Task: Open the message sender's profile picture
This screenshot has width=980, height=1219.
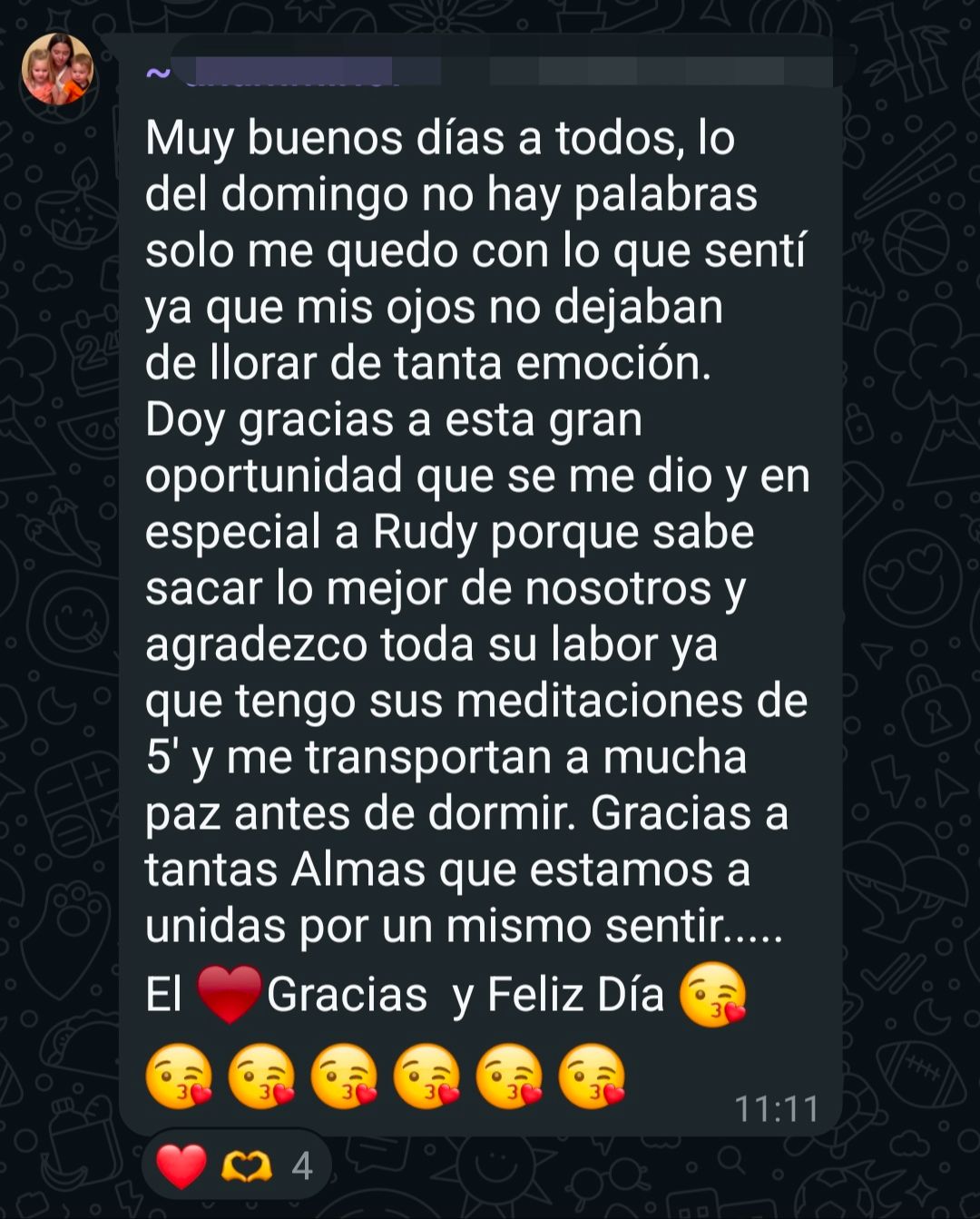Action: pyautogui.click(x=57, y=69)
